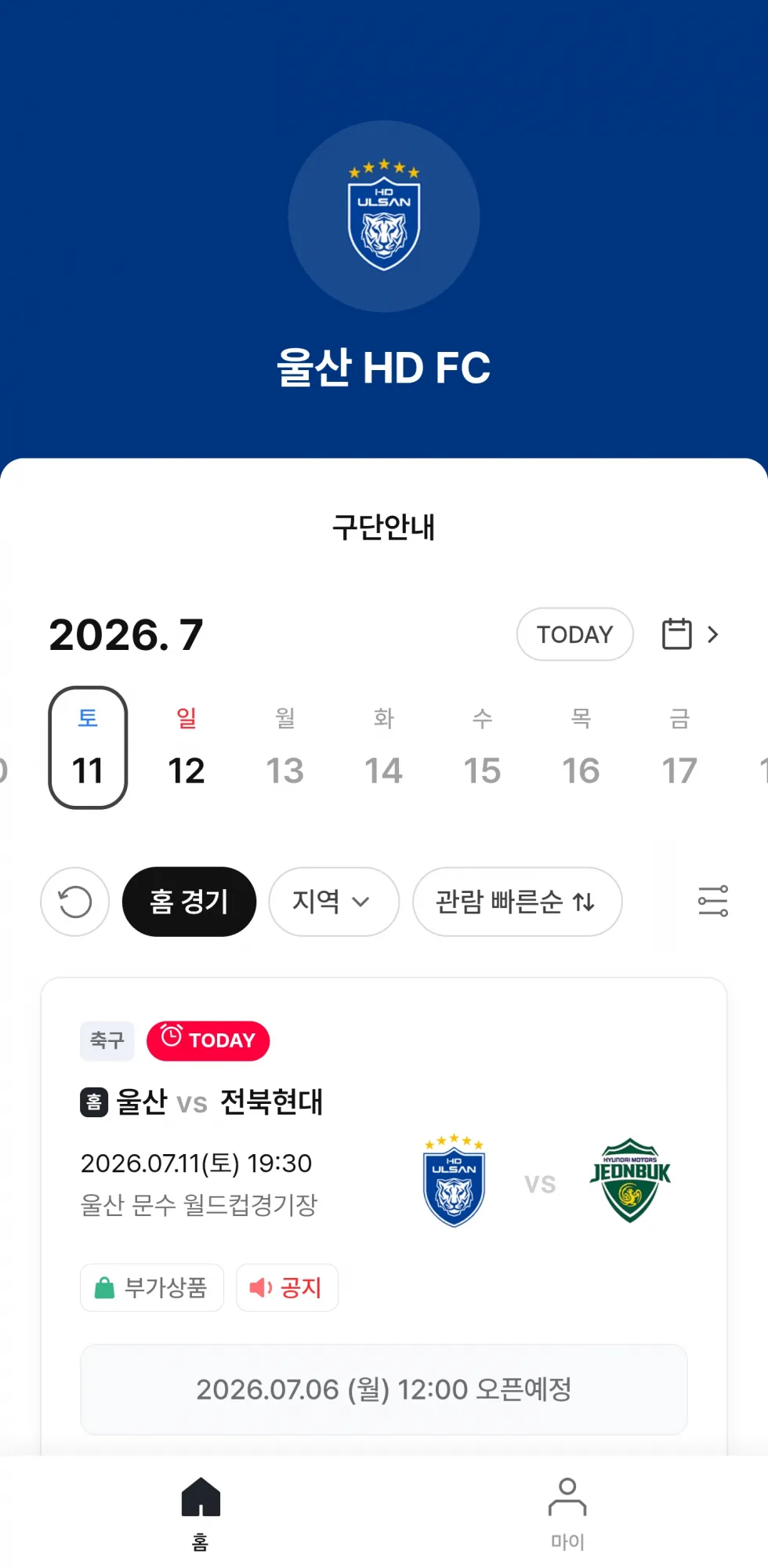Pick Thursday the 16th
Image resolution: width=768 pixels, height=1568 pixels.
pyautogui.click(x=581, y=747)
